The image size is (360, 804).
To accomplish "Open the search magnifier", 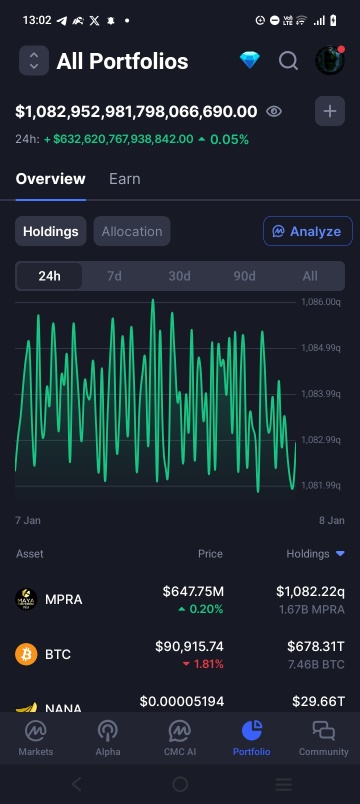I will click(289, 61).
